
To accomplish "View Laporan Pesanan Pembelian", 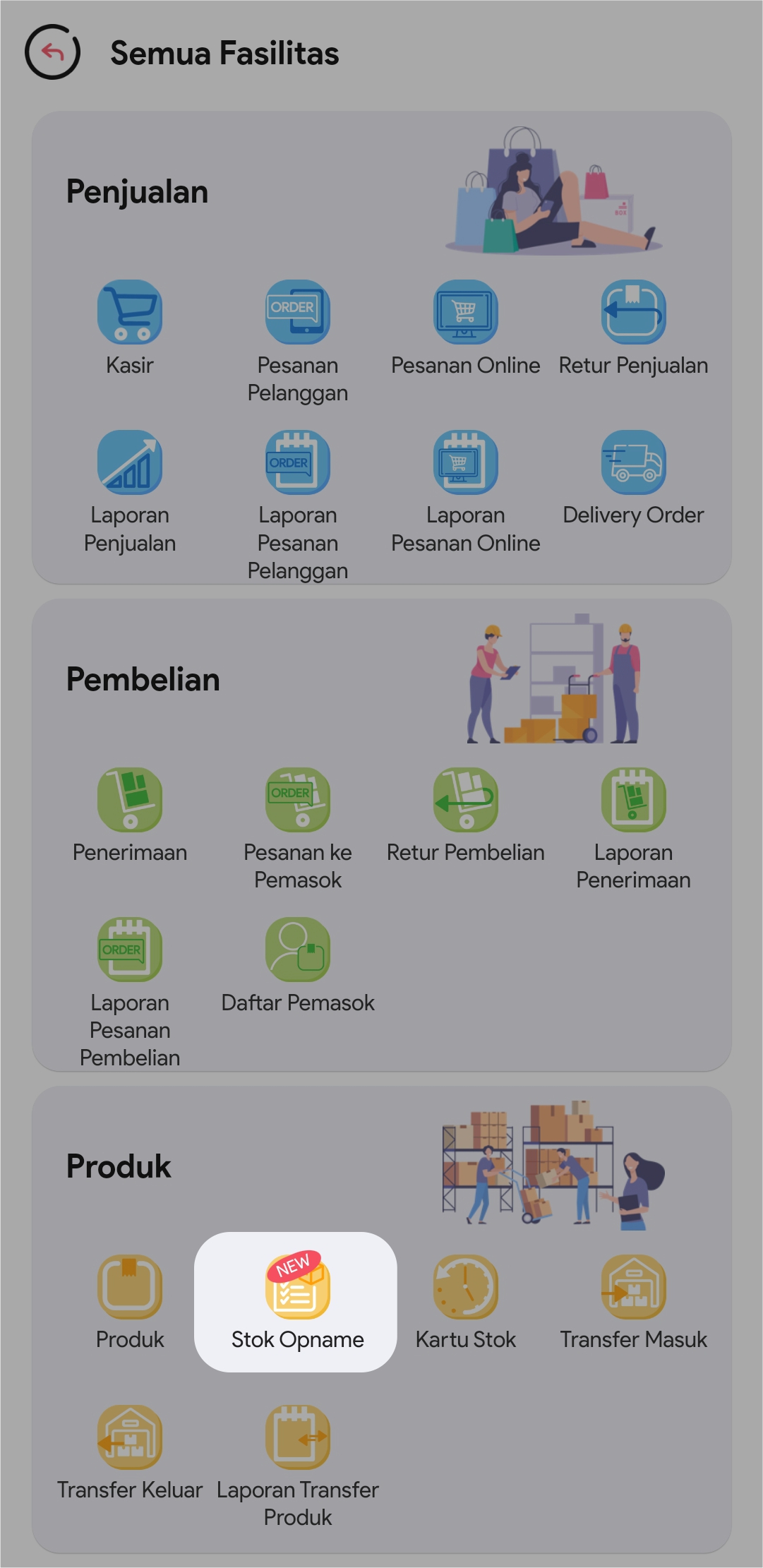I will click(x=130, y=950).
